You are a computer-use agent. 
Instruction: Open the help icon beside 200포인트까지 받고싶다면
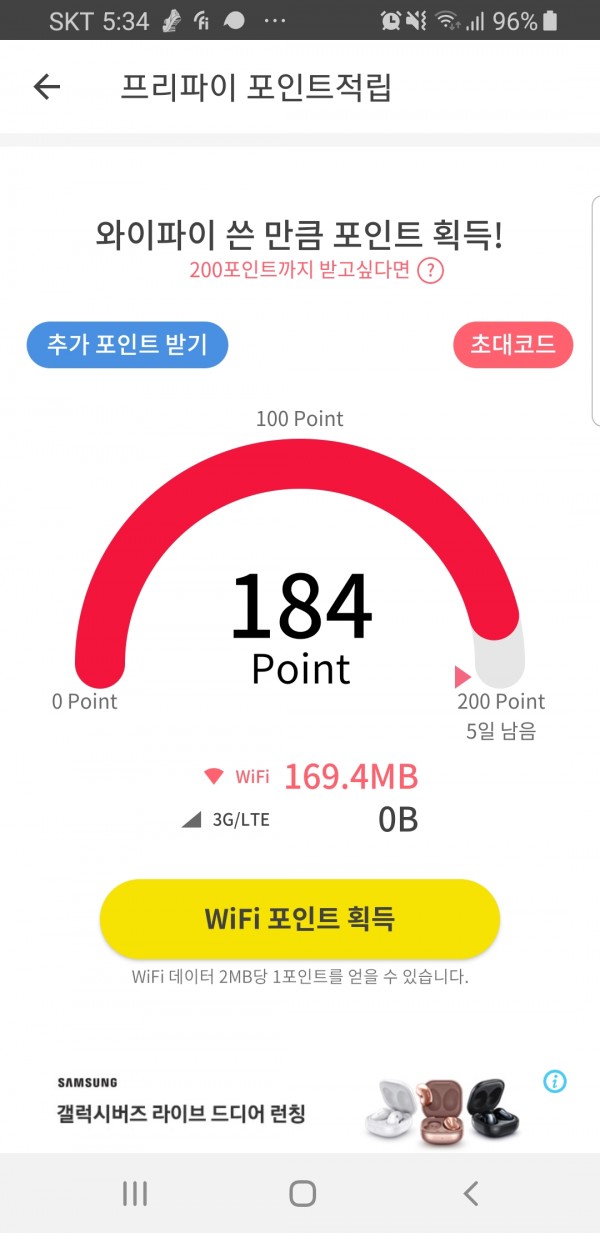click(430, 271)
